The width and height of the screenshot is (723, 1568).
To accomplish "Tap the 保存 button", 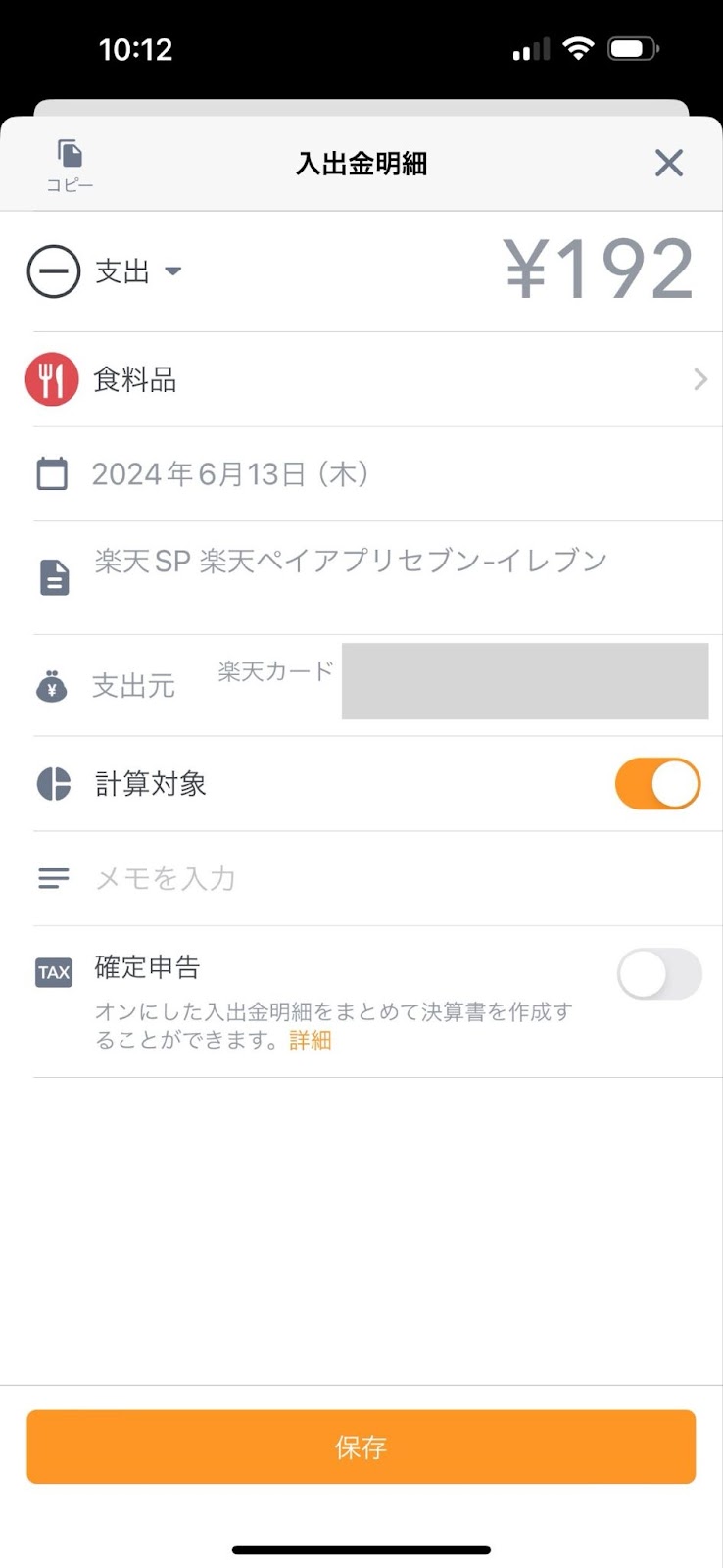I will 361,1446.
